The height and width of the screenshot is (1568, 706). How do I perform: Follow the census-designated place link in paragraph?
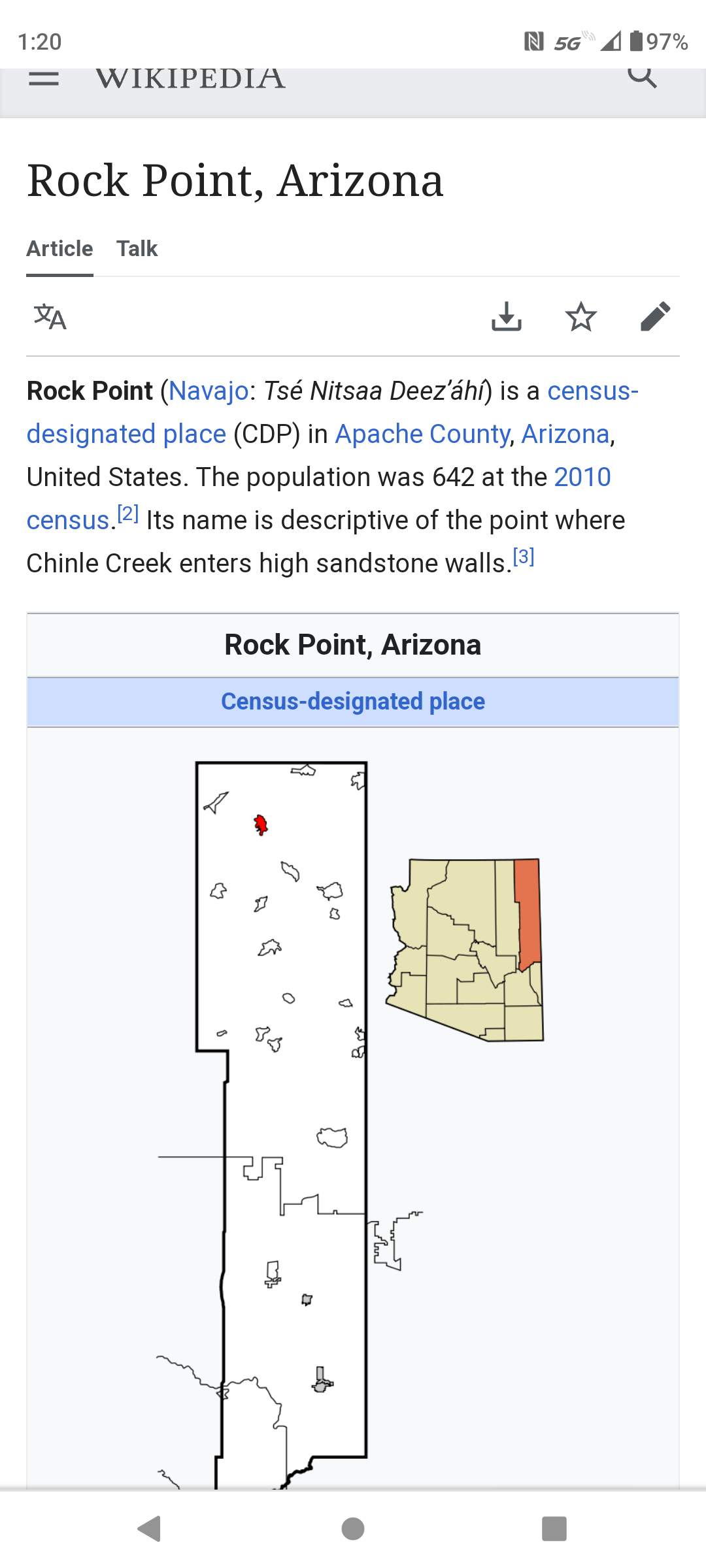(x=332, y=412)
